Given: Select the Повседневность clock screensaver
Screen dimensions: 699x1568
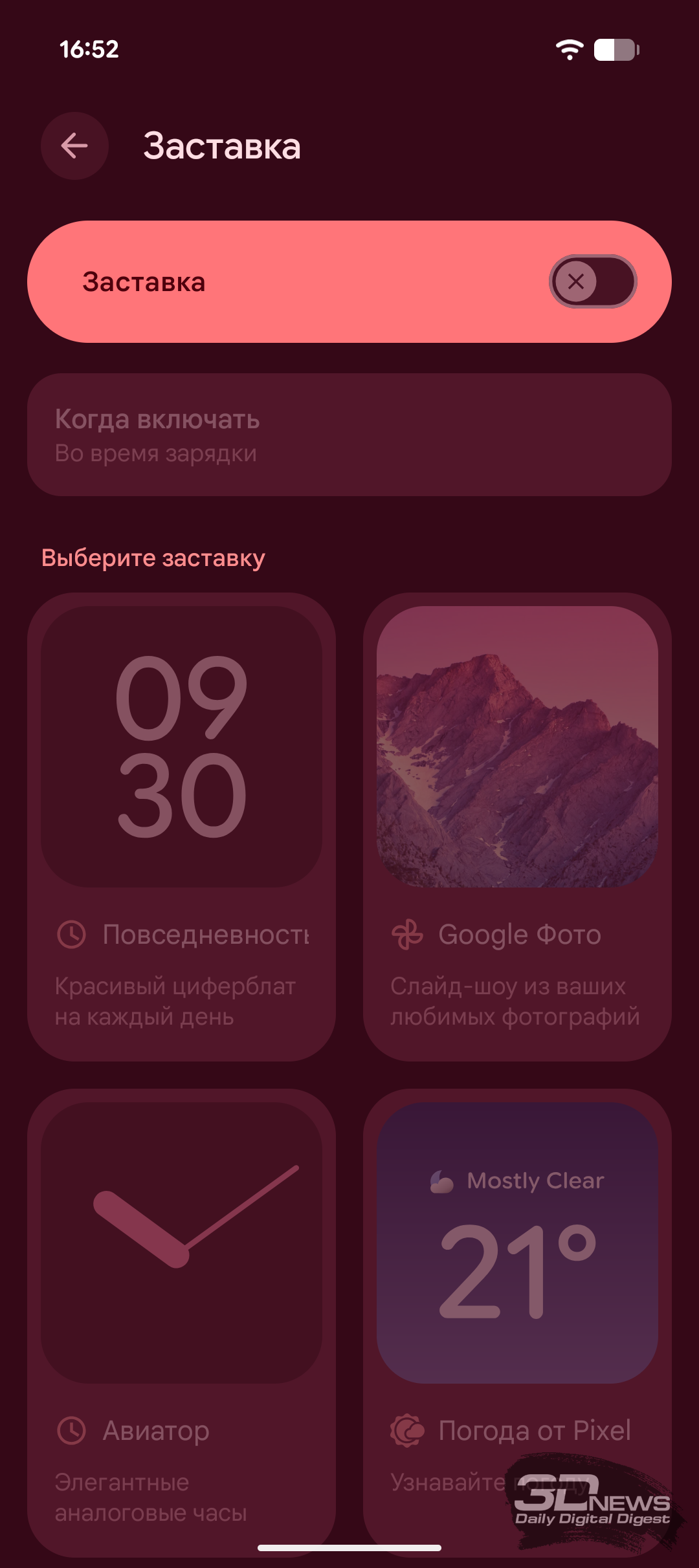Looking at the screenshot, I should [x=181, y=825].
